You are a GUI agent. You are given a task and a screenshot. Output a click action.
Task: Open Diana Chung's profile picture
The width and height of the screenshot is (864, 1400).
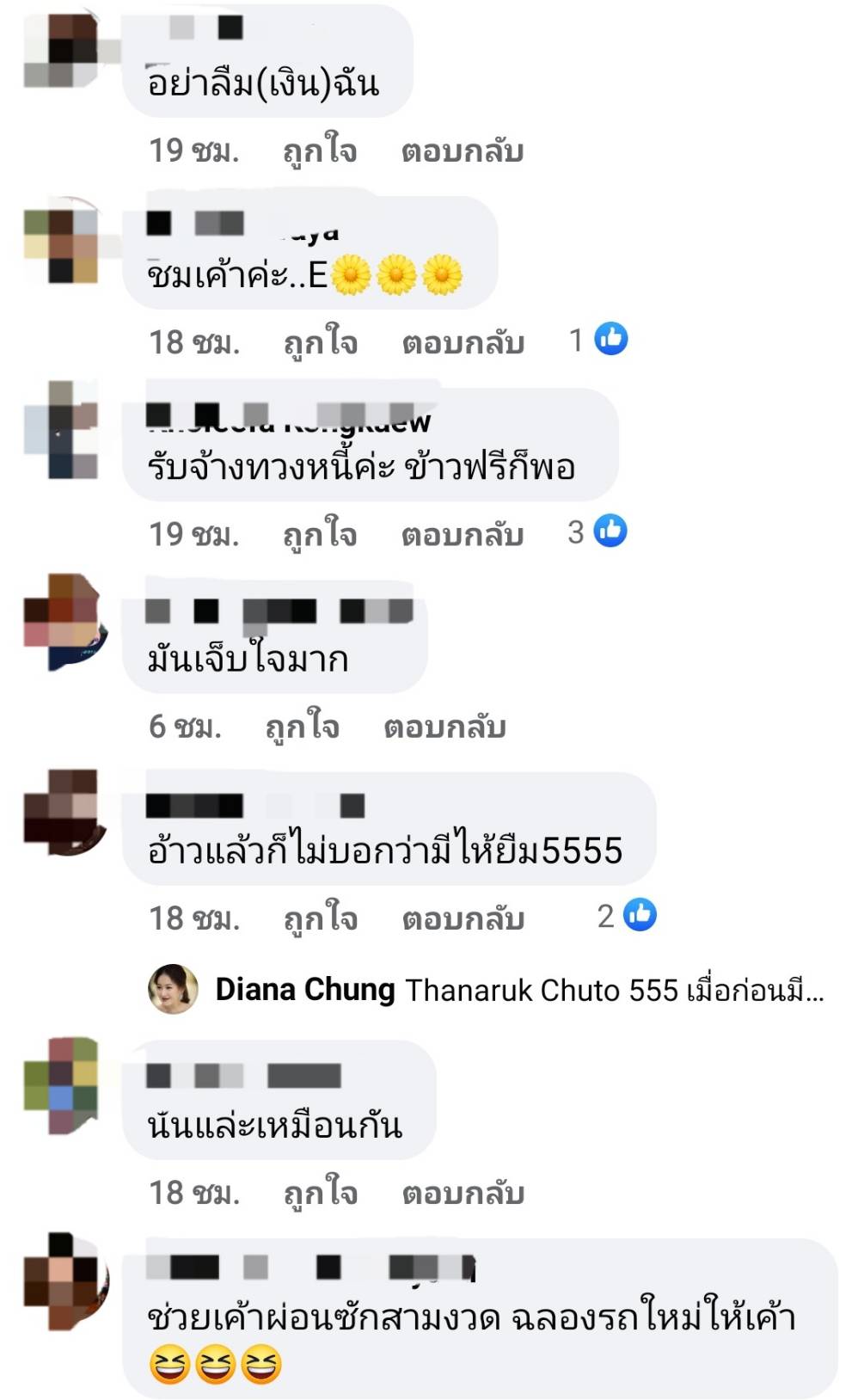pyautogui.click(x=174, y=989)
